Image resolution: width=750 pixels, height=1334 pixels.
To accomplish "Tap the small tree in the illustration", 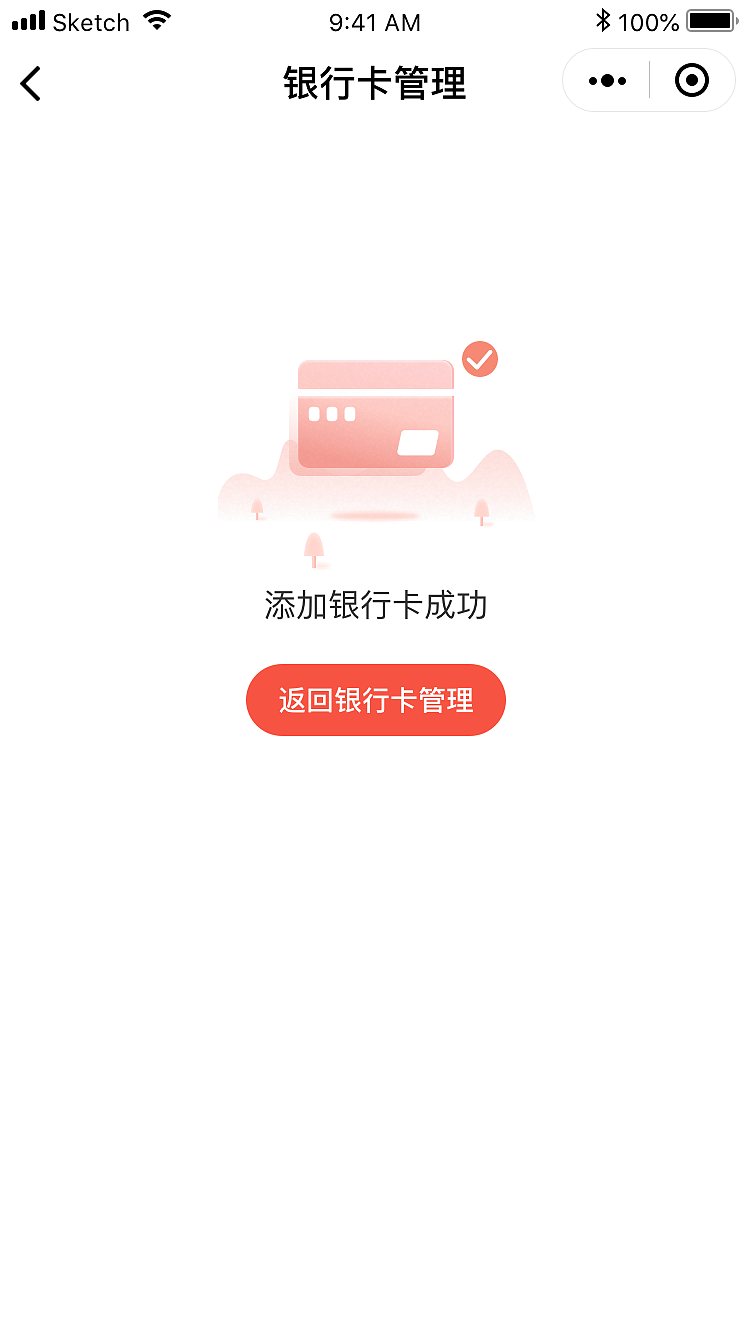I will click(314, 546).
